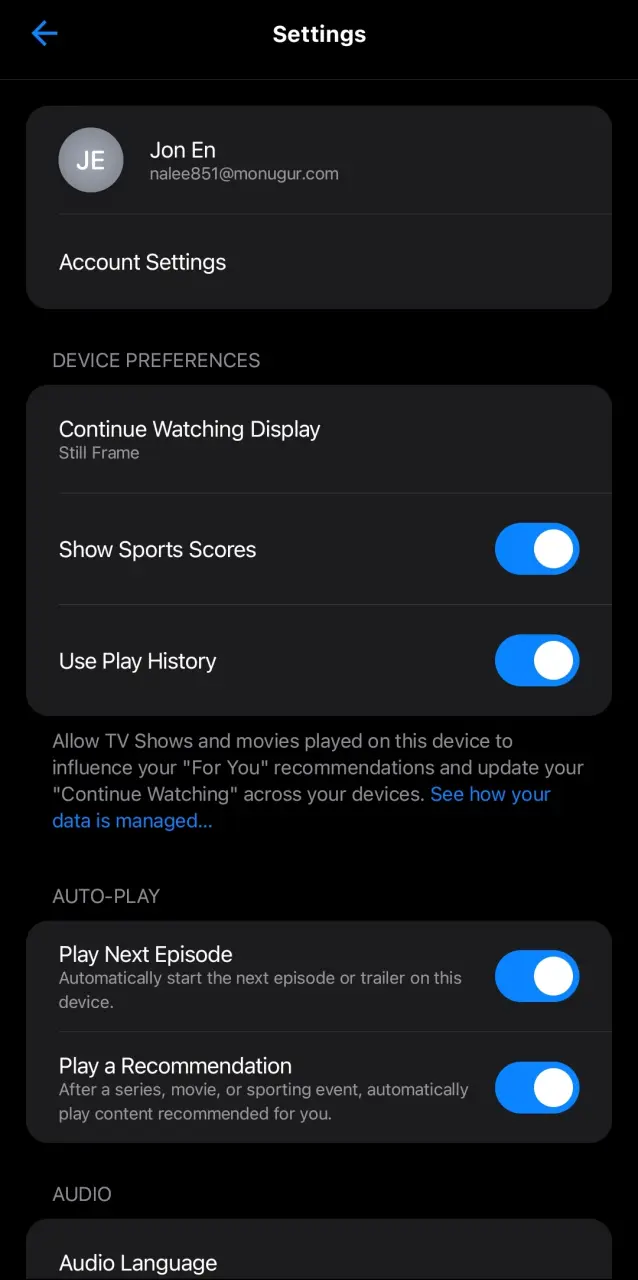This screenshot has width=638, height=1280.
Task: Toggle Play Next Episode off
Action: coord(537,976)
